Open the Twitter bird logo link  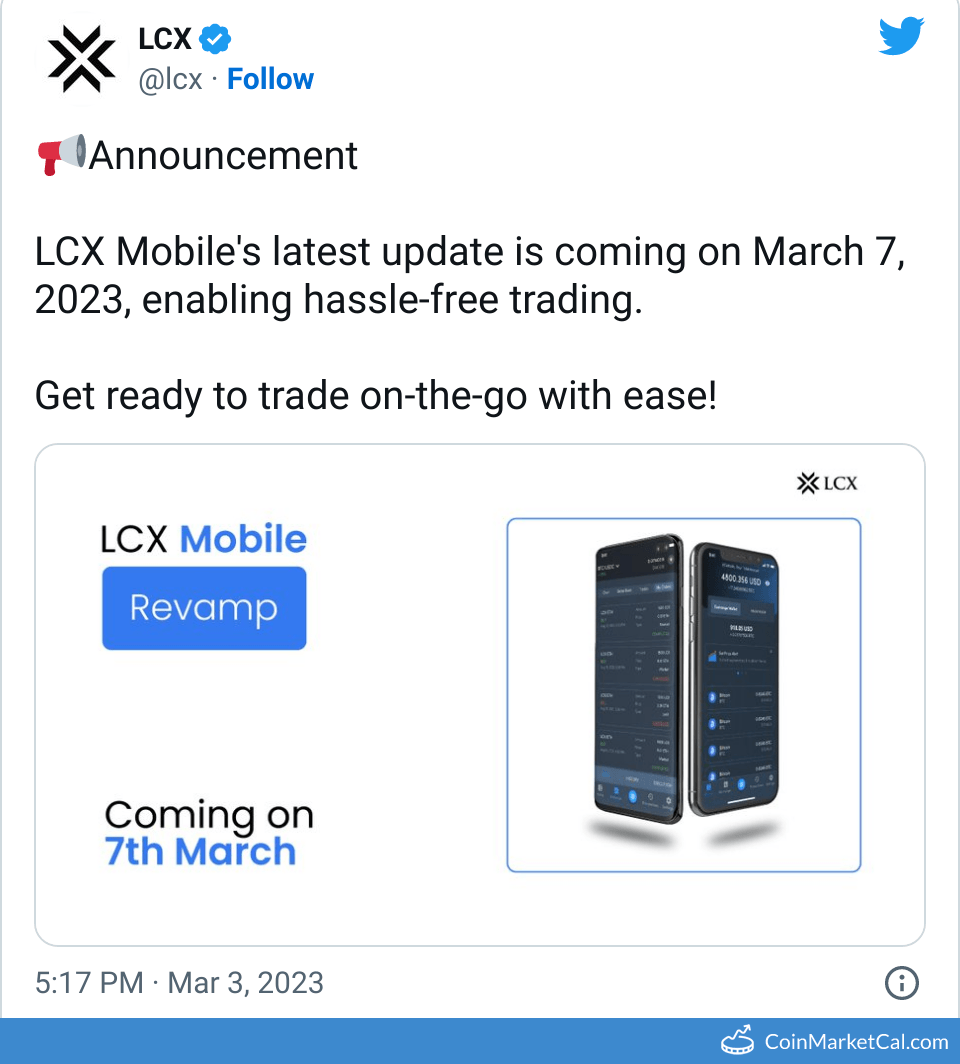[x=901, y=39]
